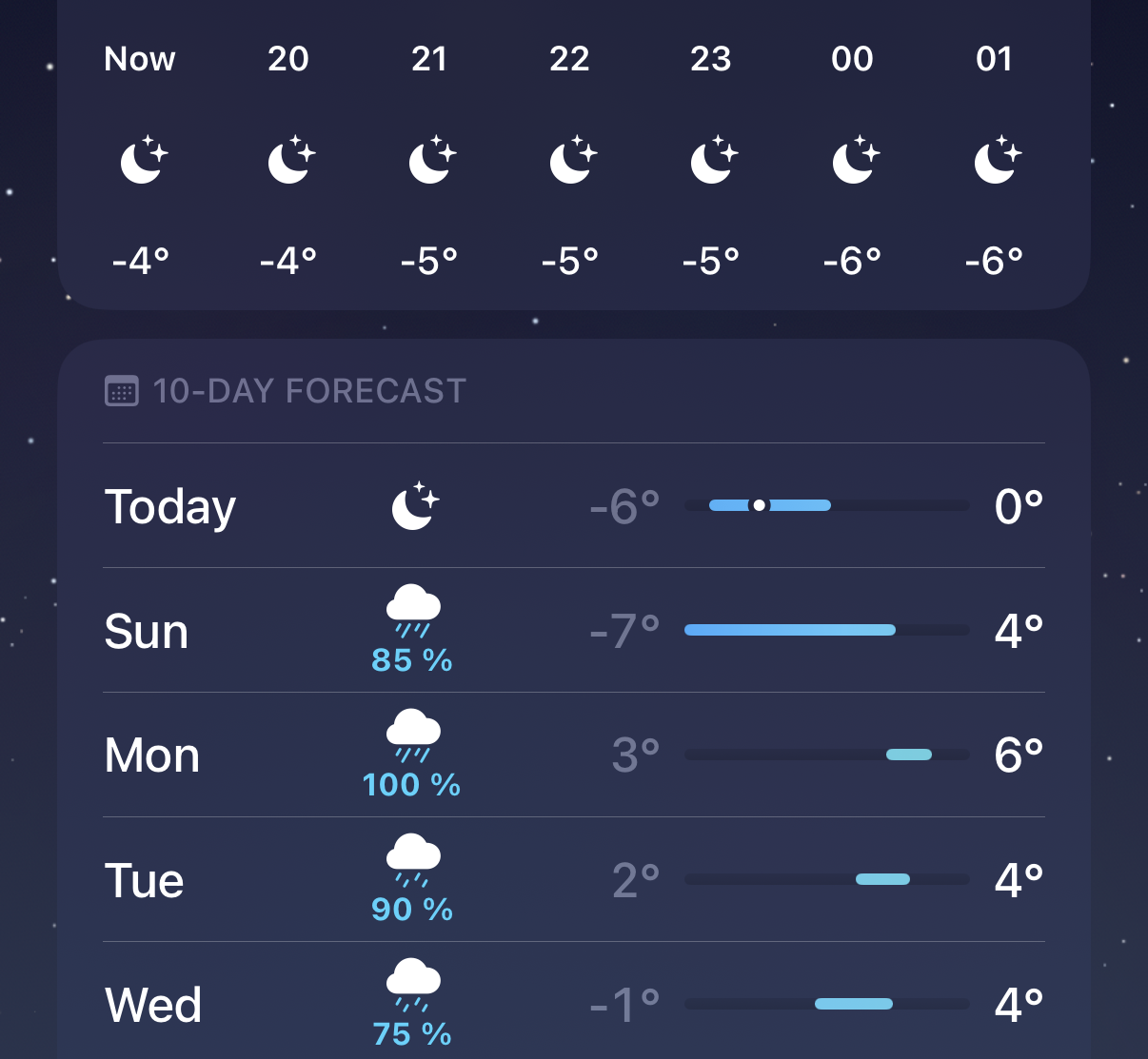
Task: Open the hourly forecast card
Action: 573,157
